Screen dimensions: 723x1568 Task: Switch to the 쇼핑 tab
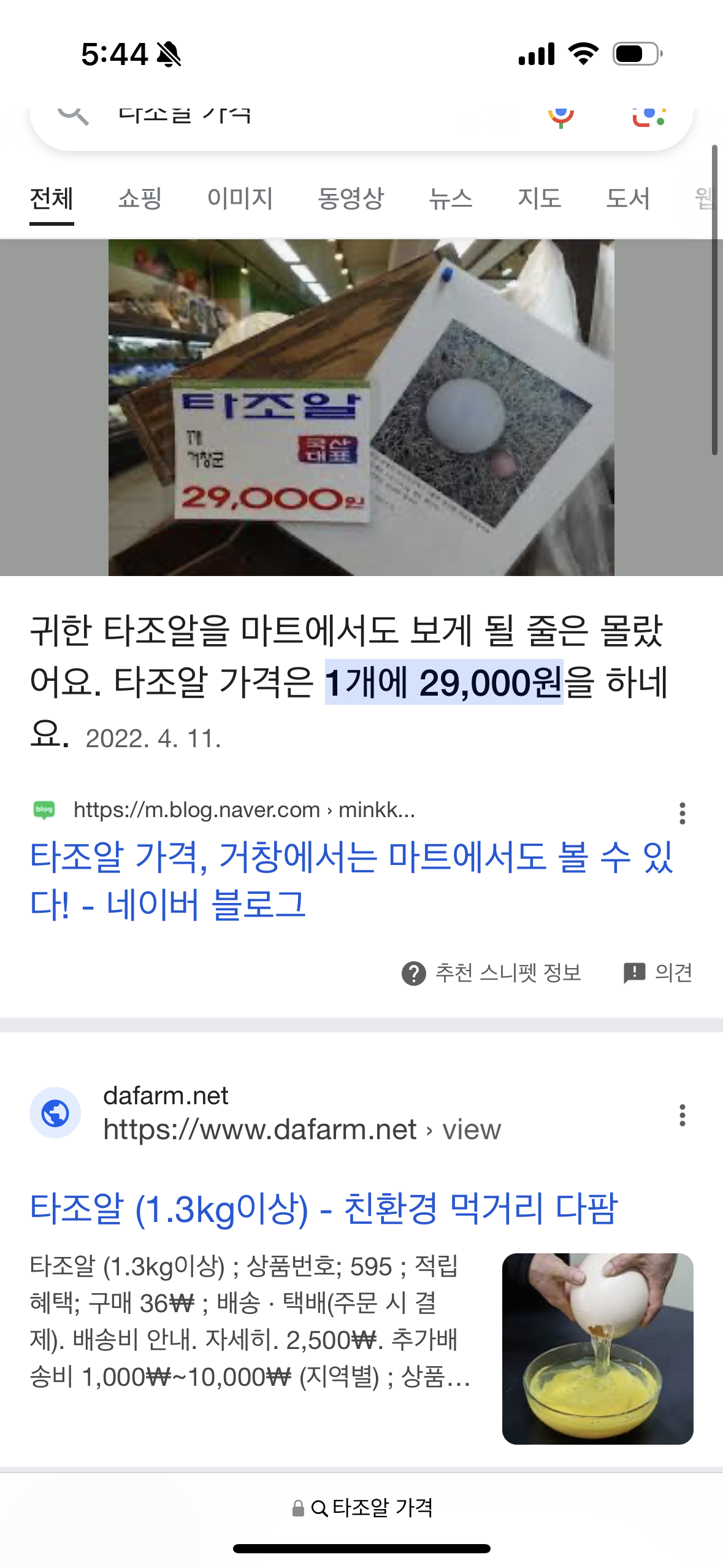(140, 199)
